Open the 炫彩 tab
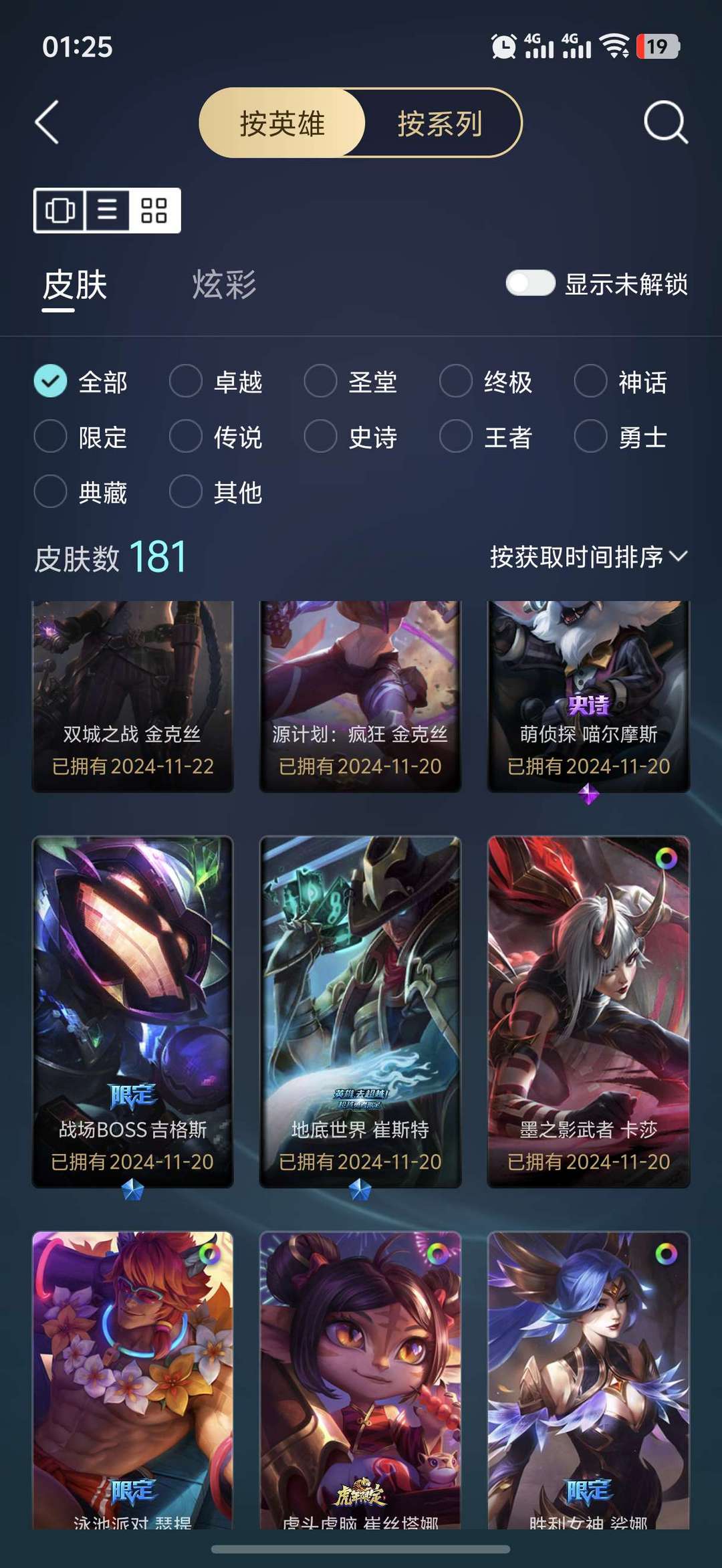 (224, 285)
